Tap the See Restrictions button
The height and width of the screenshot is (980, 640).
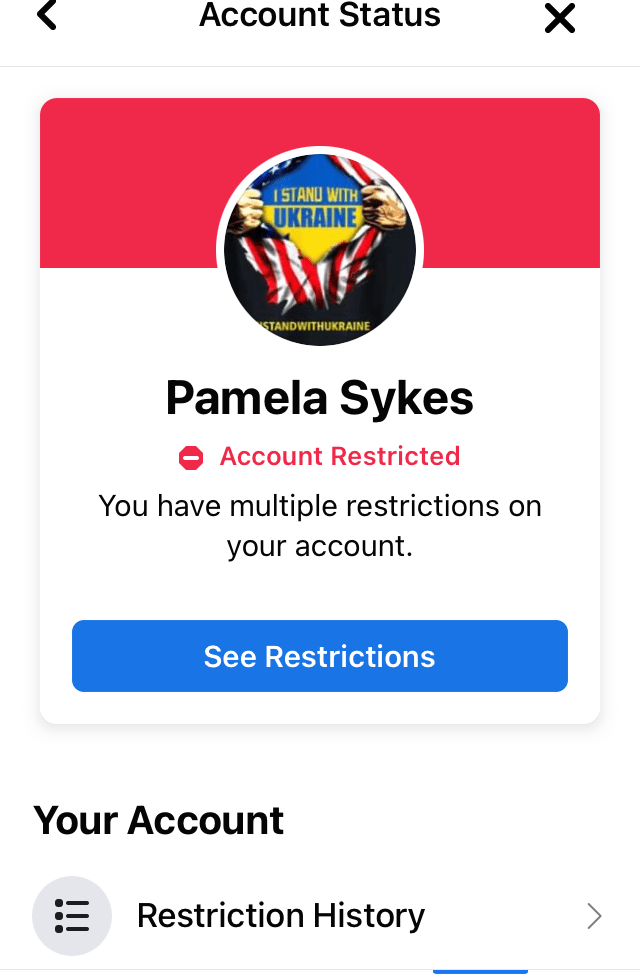(x=320, y=656)
